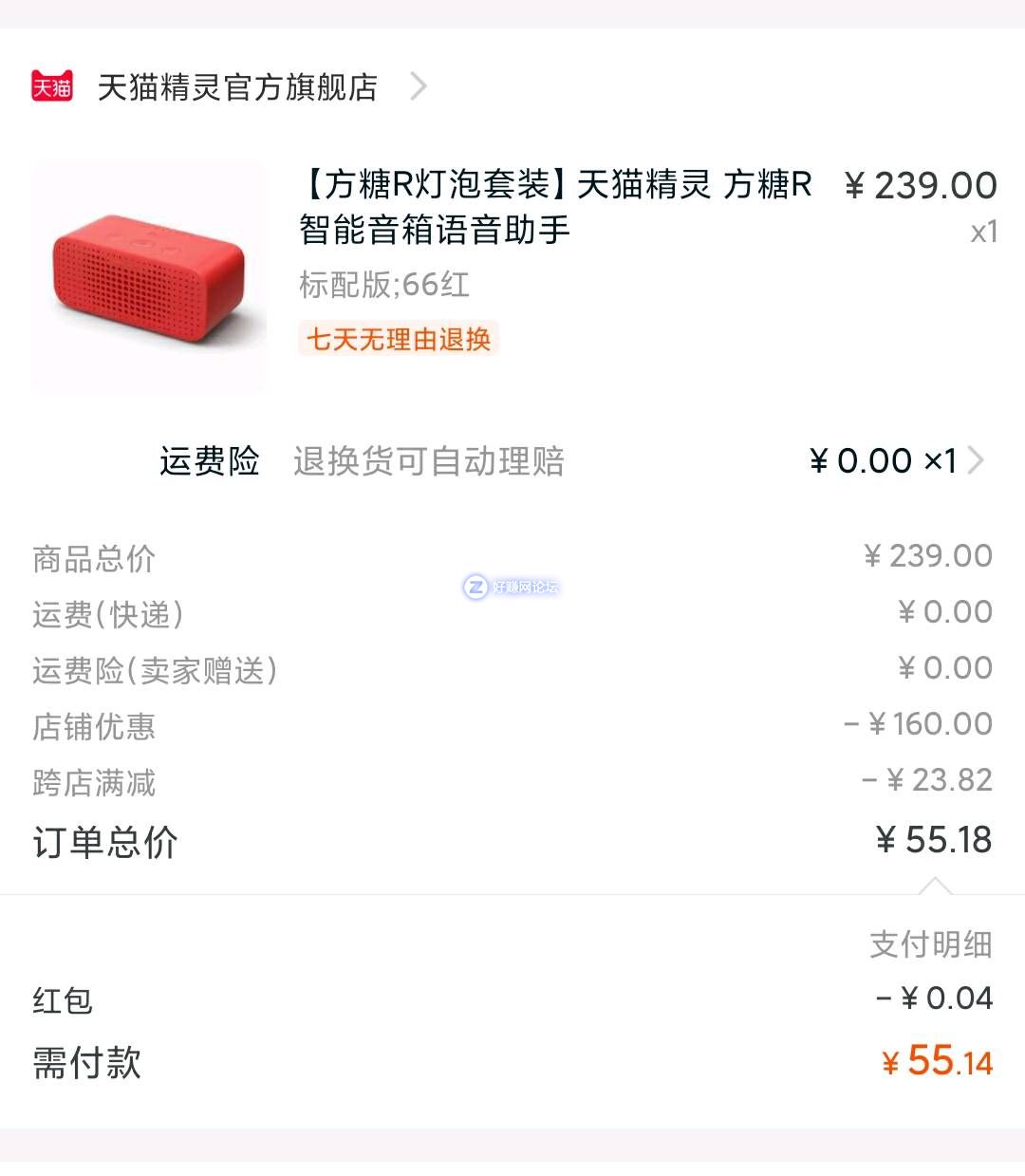Open the 方糖R smart speaker product

pos(555,206)
